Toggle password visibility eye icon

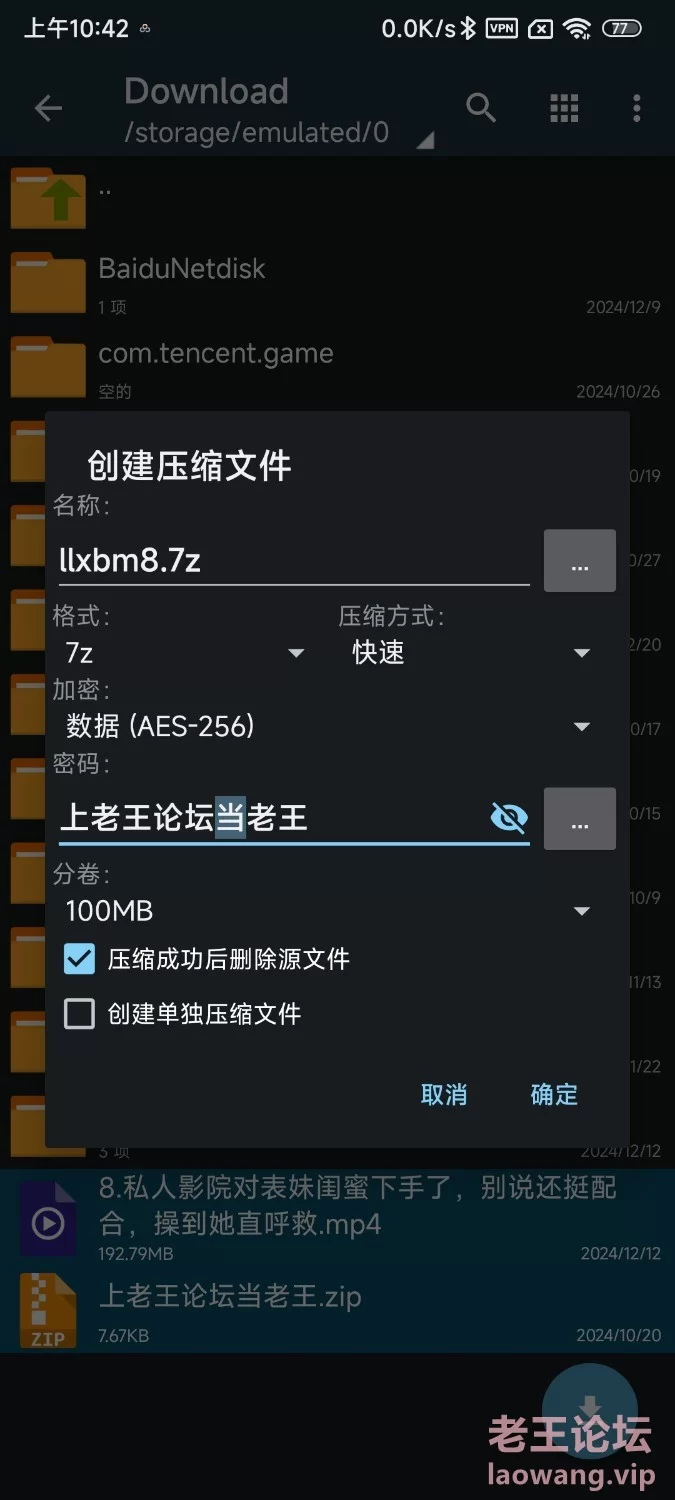pos(509,819)
